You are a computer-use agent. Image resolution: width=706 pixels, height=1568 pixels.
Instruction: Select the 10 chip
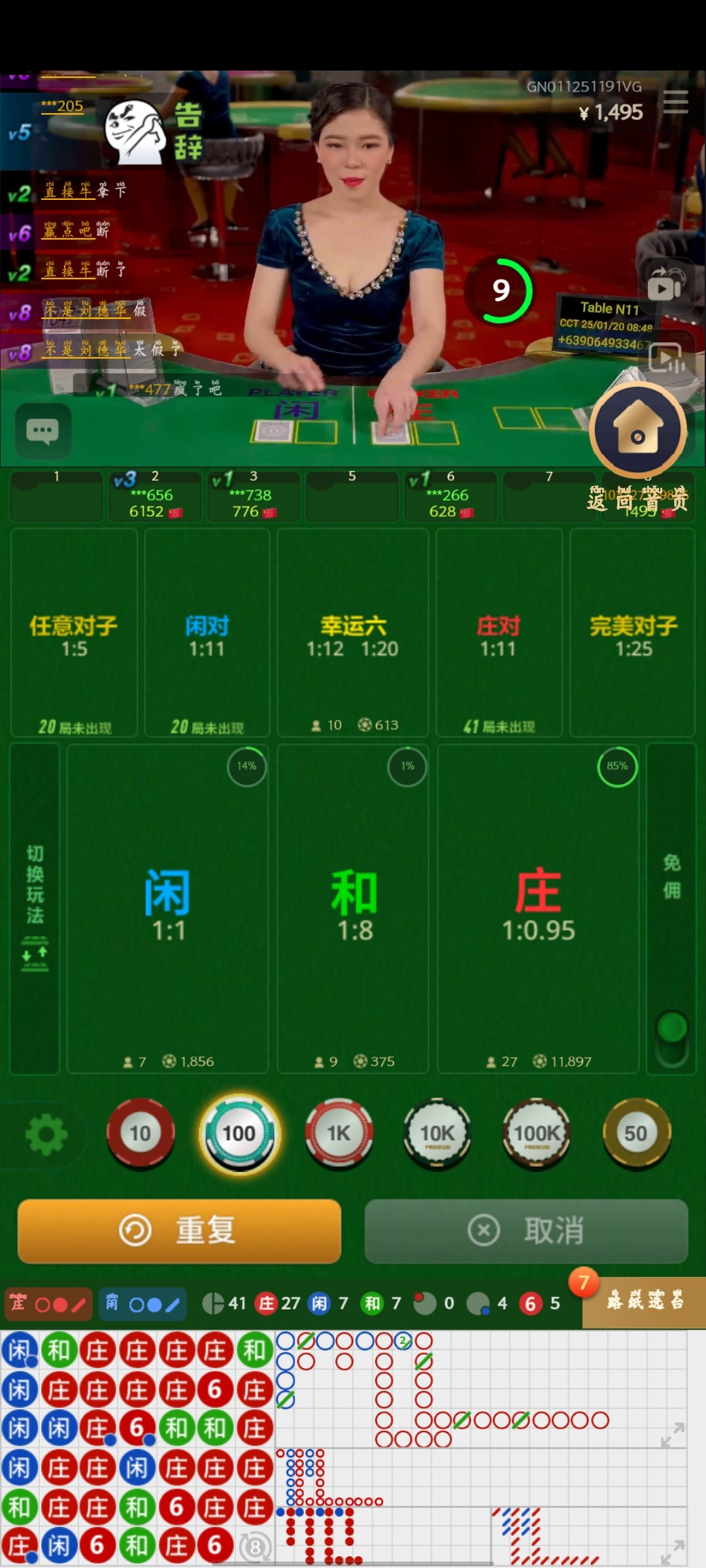pyautogui.click(x=141, y=1134)
